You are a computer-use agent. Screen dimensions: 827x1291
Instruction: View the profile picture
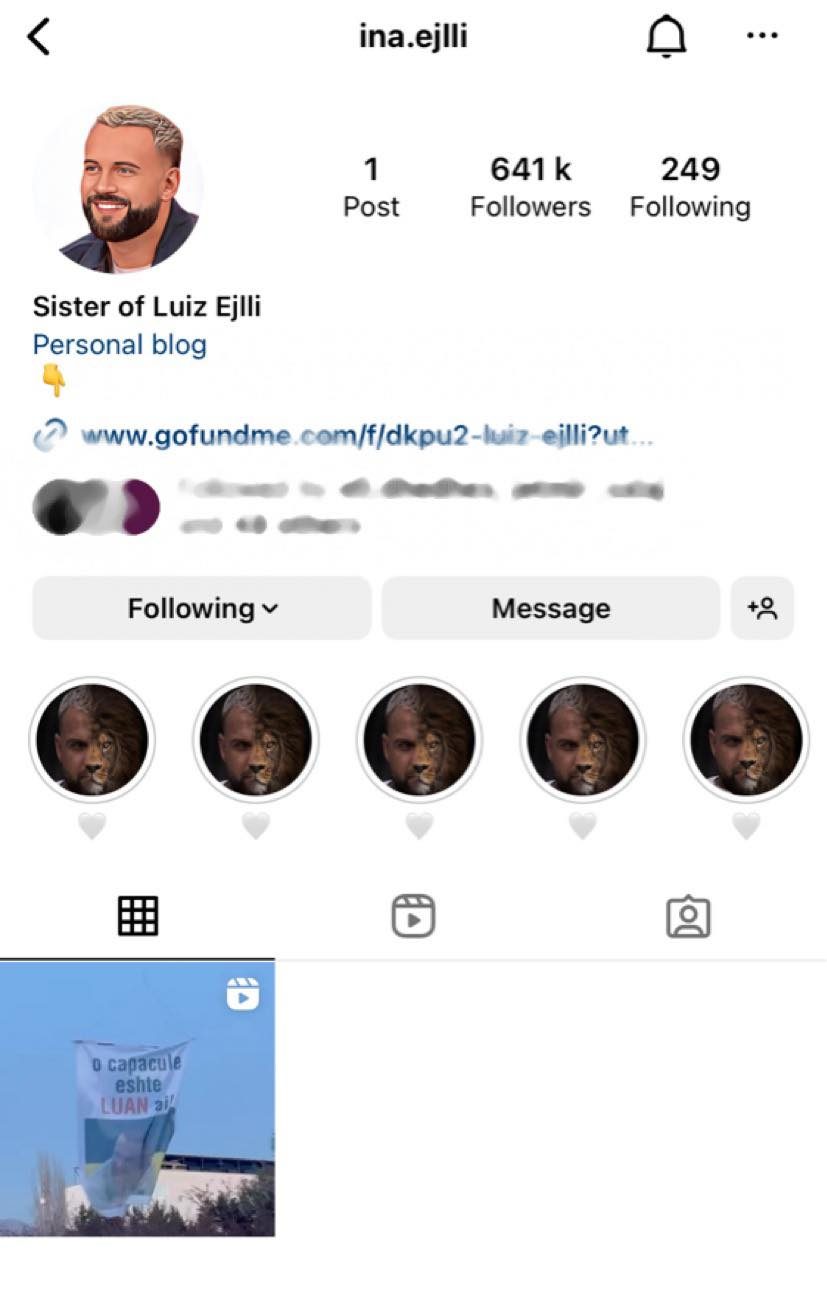pos(119,188)
